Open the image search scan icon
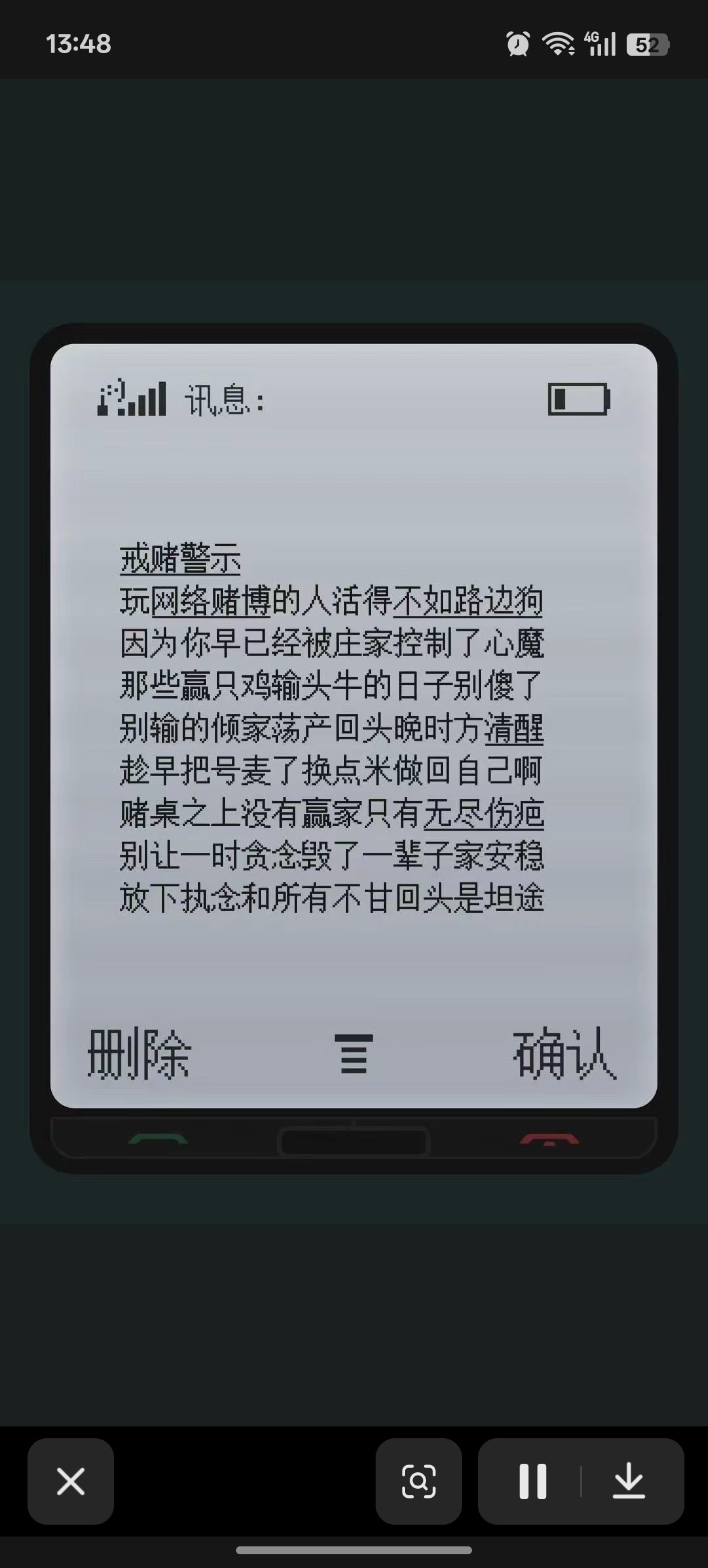The height and width of the screenshot is (1568, 708). 418,1481
